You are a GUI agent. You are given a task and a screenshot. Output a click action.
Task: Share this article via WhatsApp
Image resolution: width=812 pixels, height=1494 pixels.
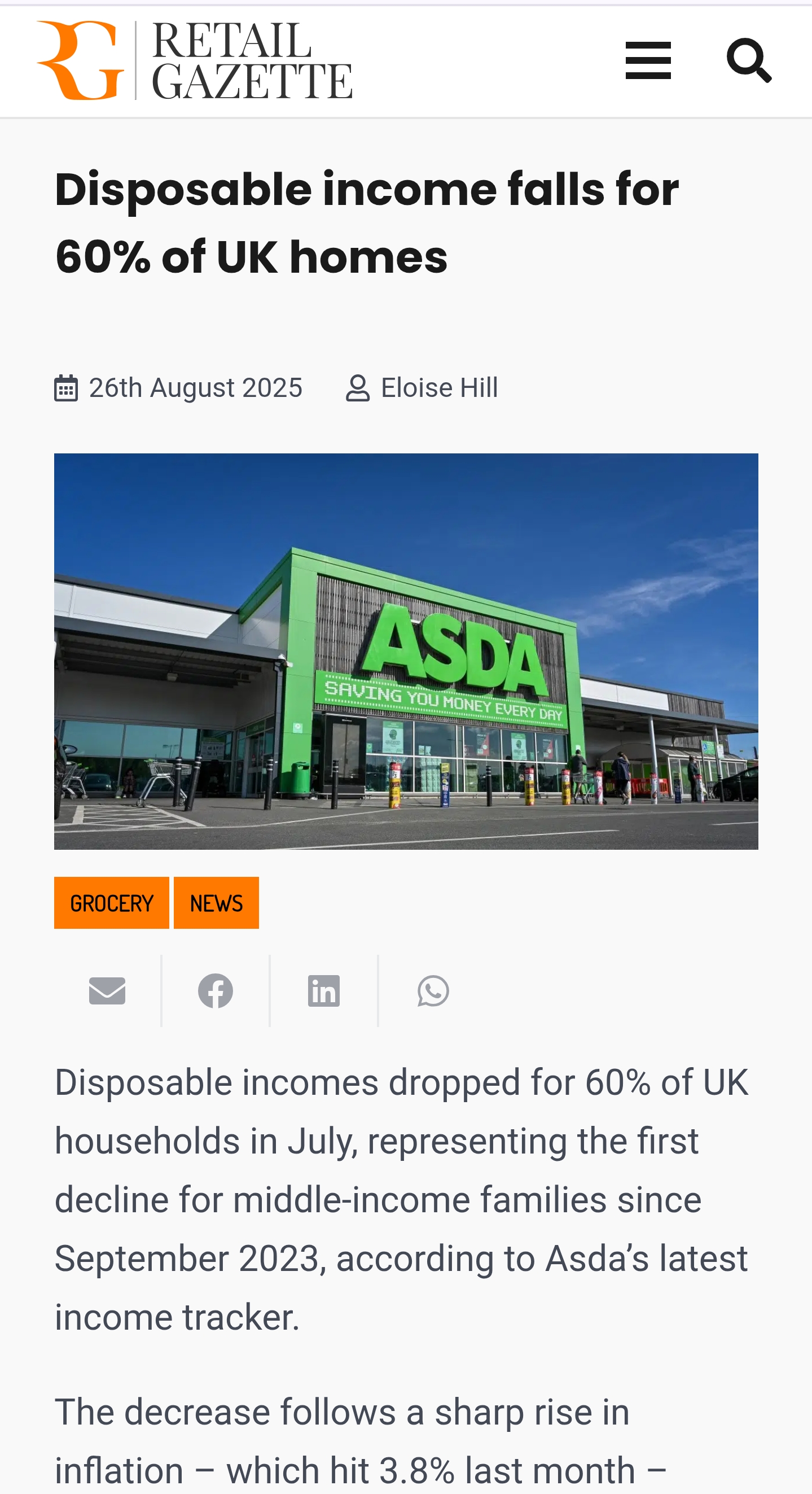(433, 990)
